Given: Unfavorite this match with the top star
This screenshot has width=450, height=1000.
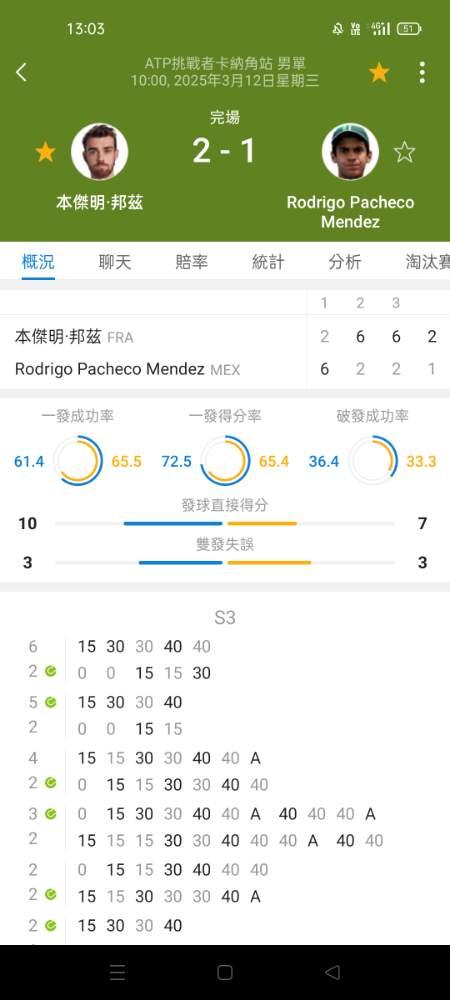Looking at the screenshot, I should click(x=379, y=73).
